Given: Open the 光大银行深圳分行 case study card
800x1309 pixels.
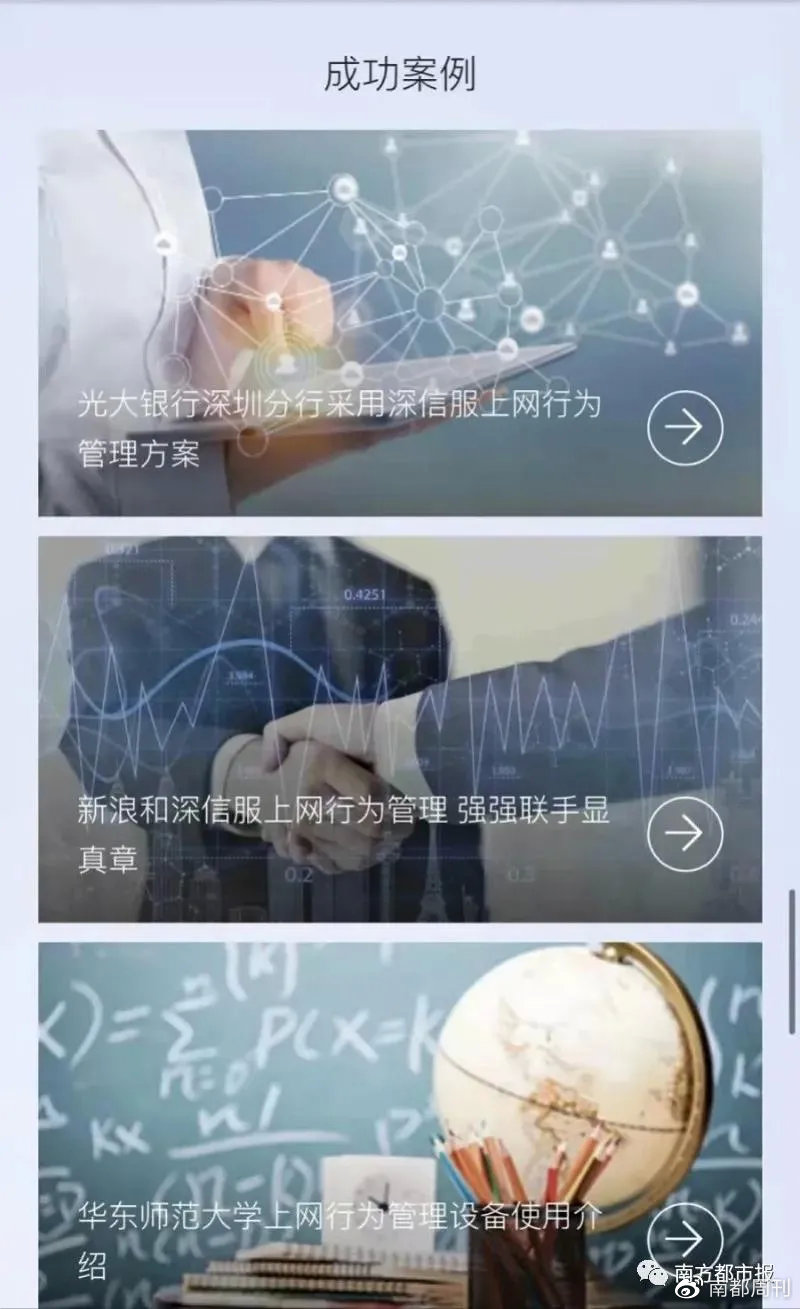Looking at the screenshot, I should [x=340, y=430].
